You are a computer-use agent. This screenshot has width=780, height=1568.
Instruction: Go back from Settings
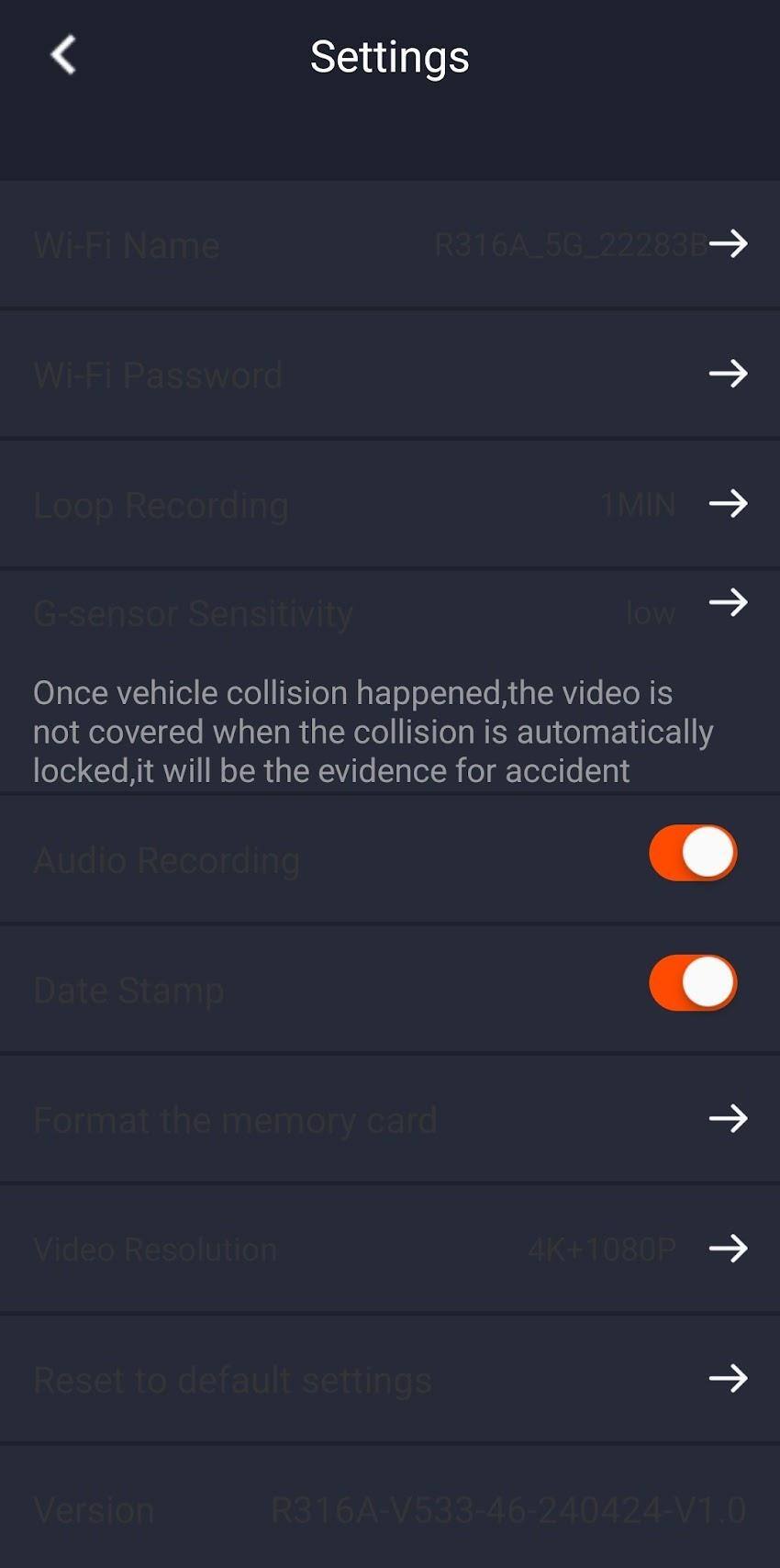click(62, 55)
